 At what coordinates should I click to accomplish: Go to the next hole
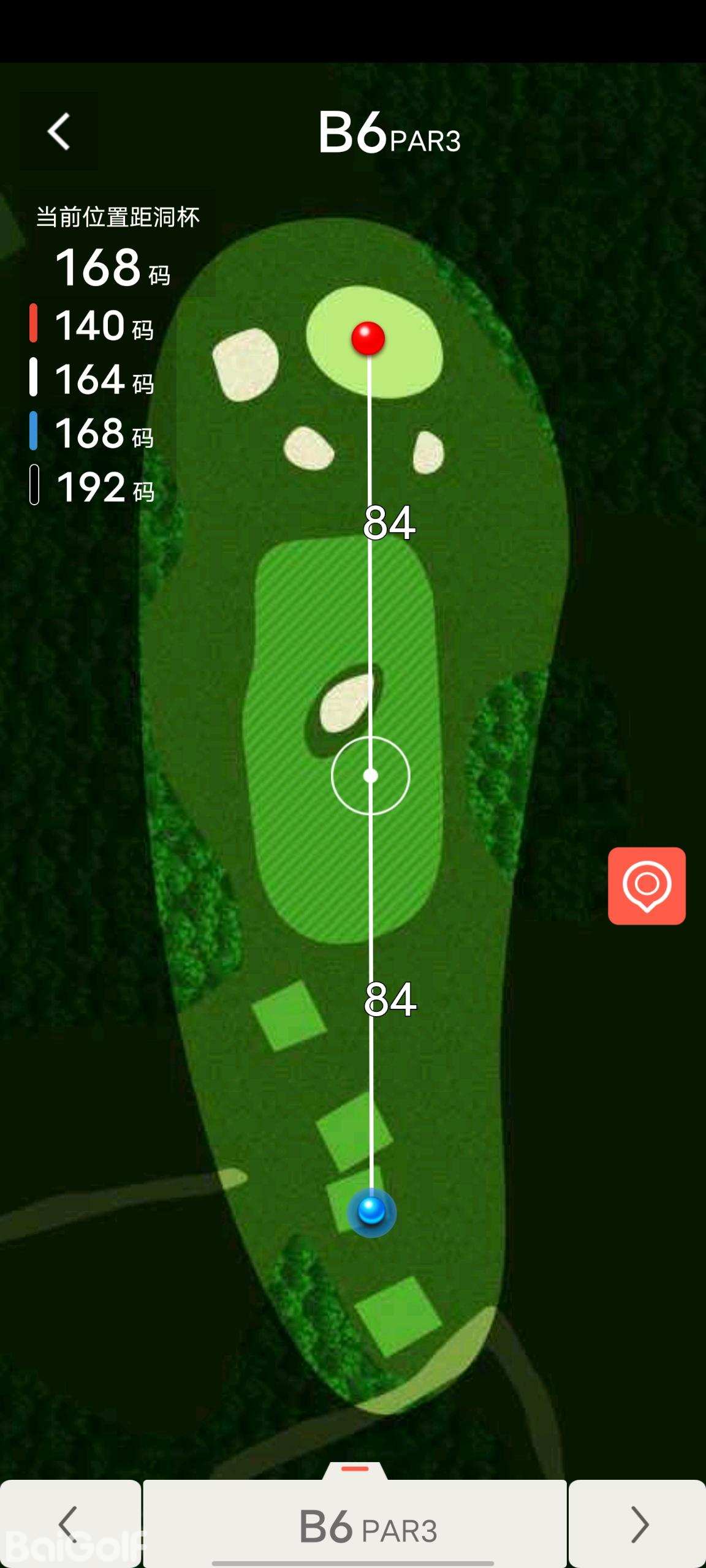[x=638, y=1524]
